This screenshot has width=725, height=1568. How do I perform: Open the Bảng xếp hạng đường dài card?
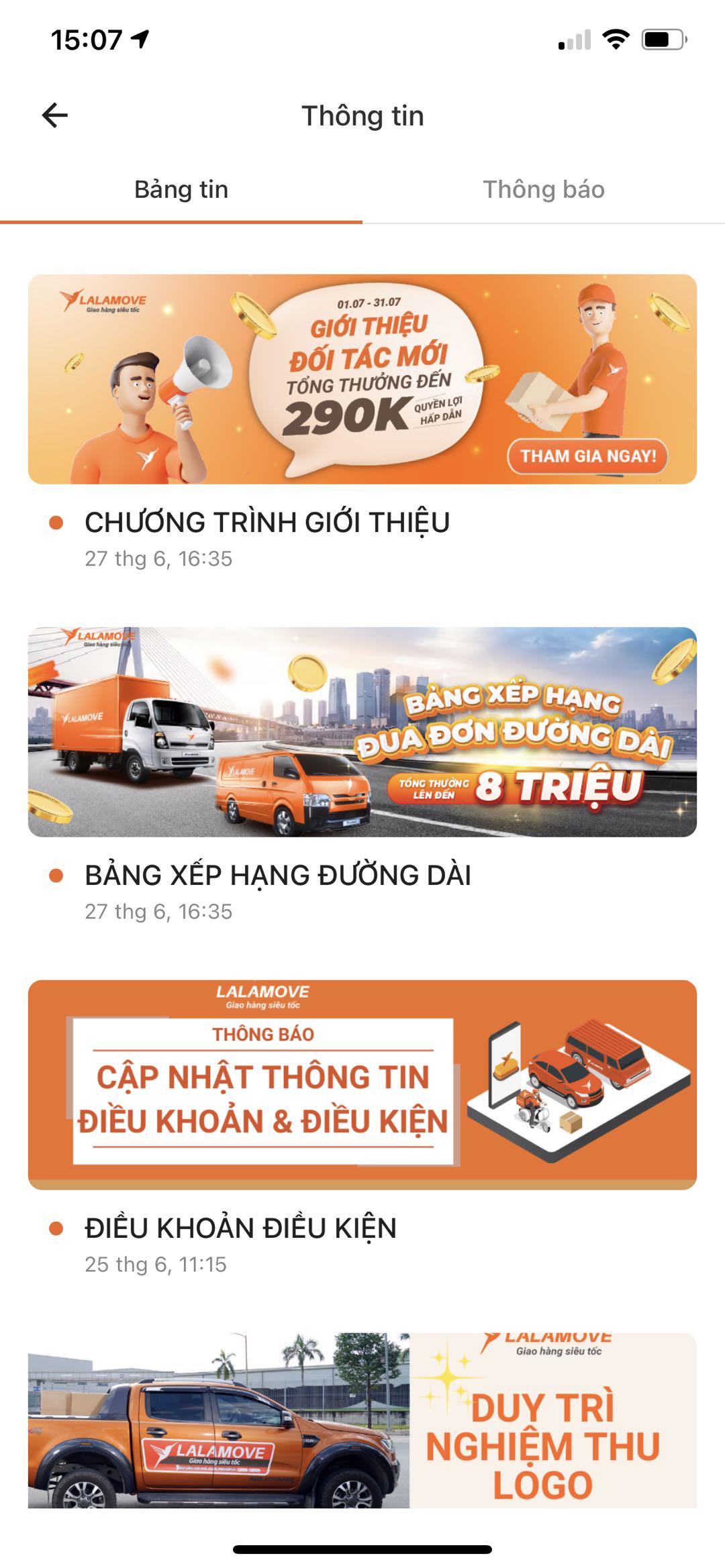[x=362, y=732]
